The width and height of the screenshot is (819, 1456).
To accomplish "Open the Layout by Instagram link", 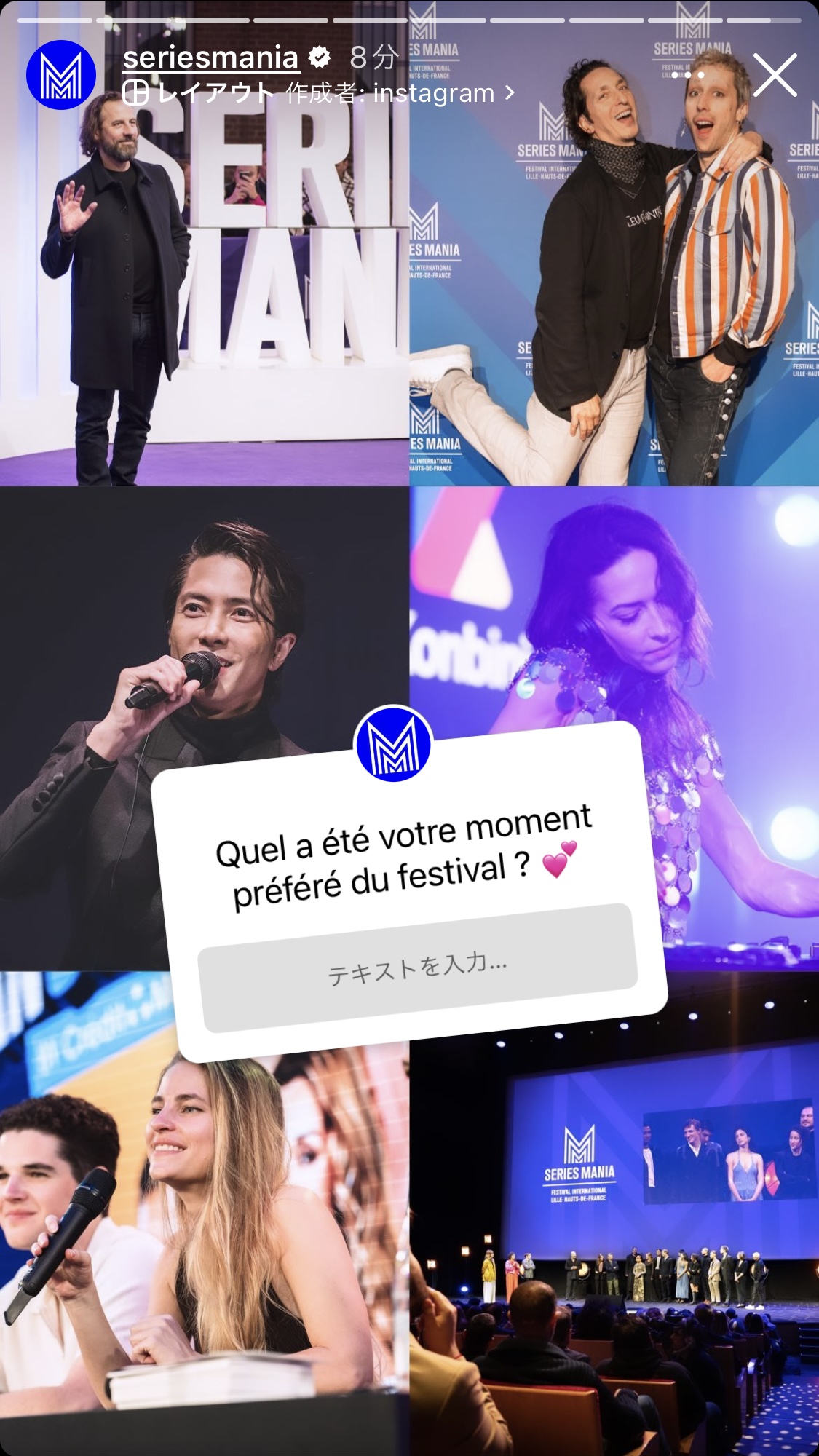I will 319,93.
